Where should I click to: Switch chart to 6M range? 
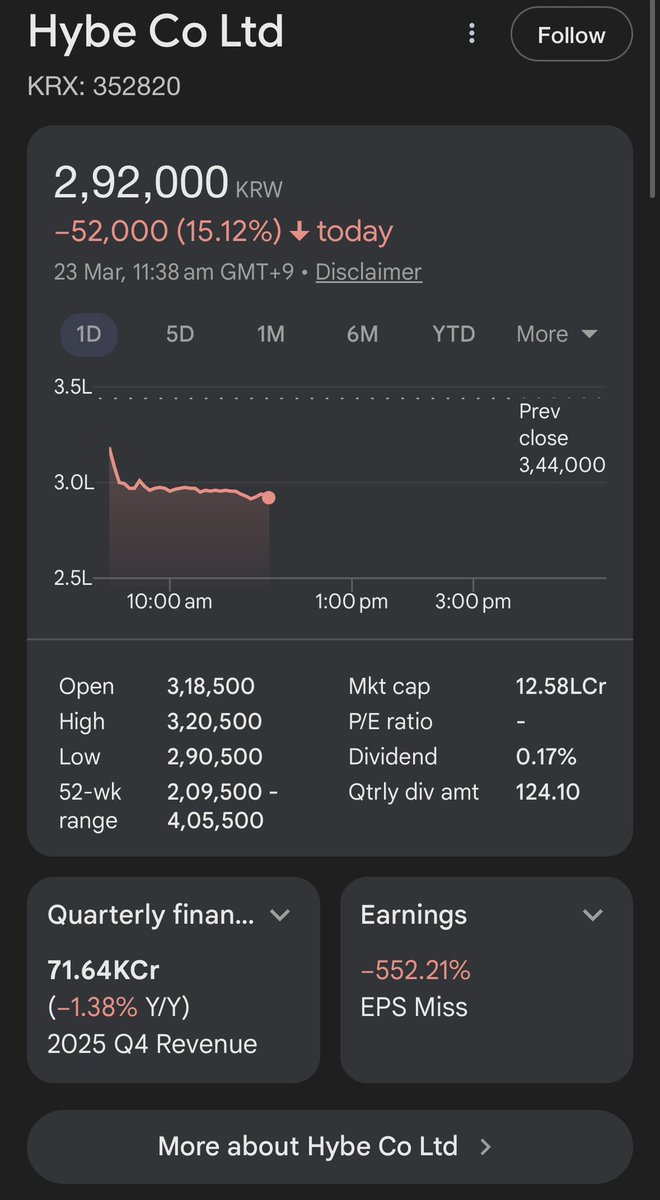(362, 334)
